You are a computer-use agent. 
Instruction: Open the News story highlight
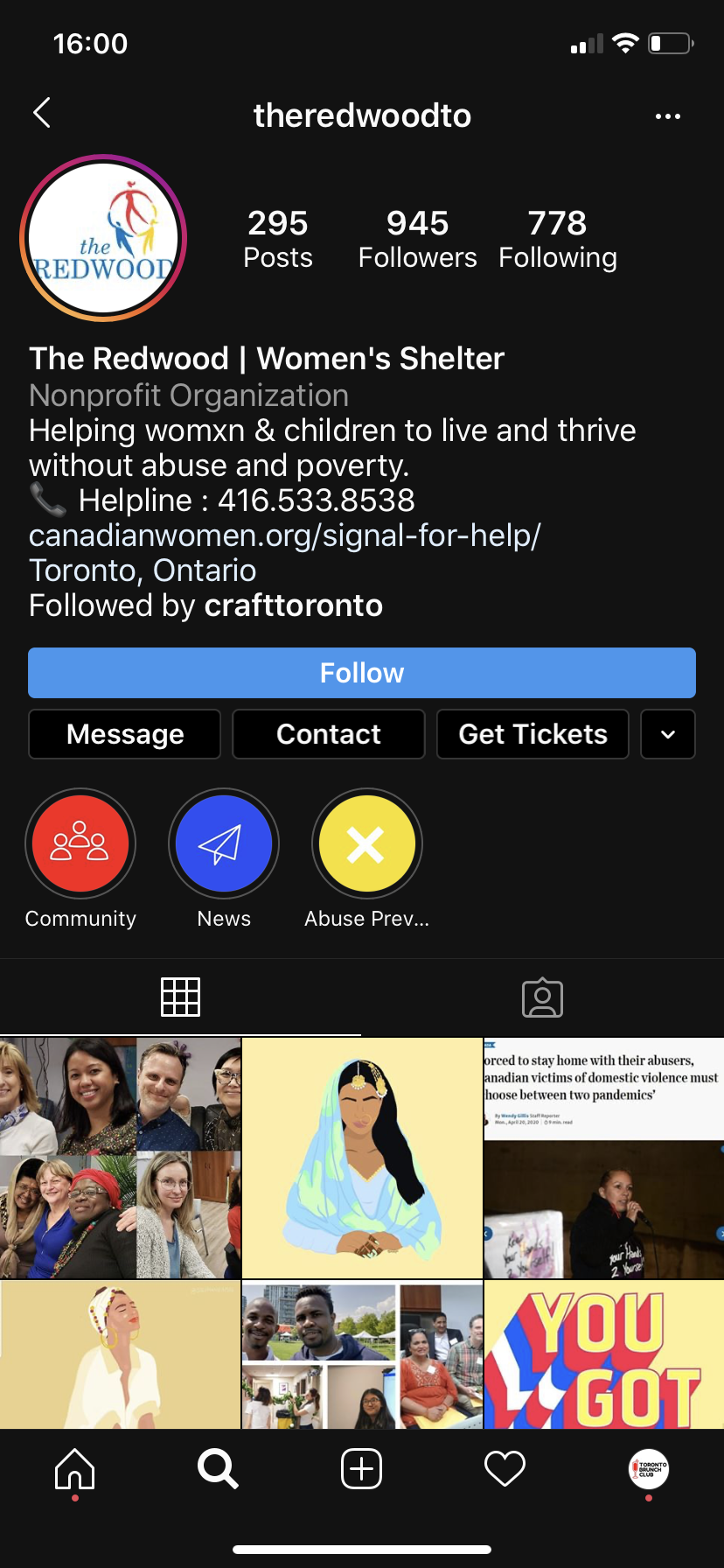(224, 844)
